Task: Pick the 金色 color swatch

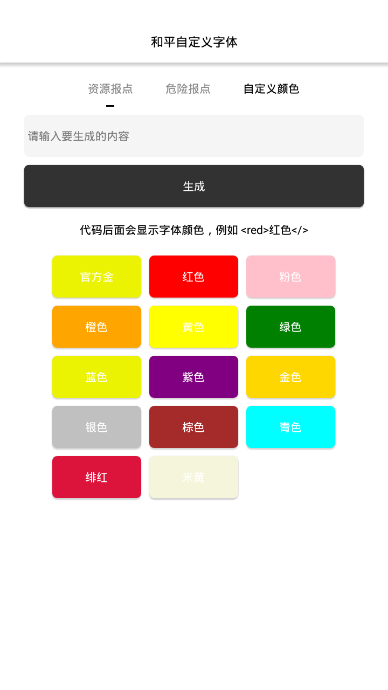Action: [291, 377]
